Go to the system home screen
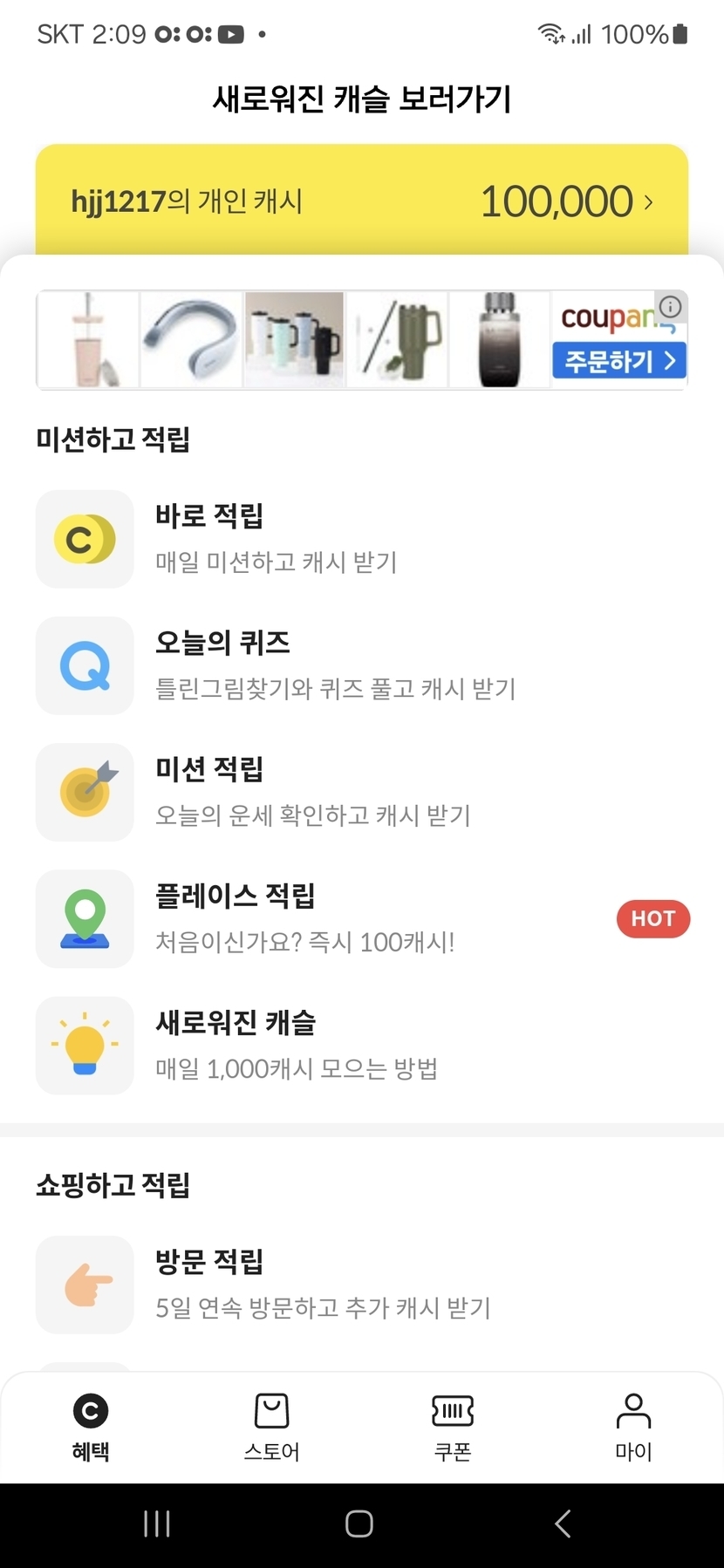 point(359,1524)
